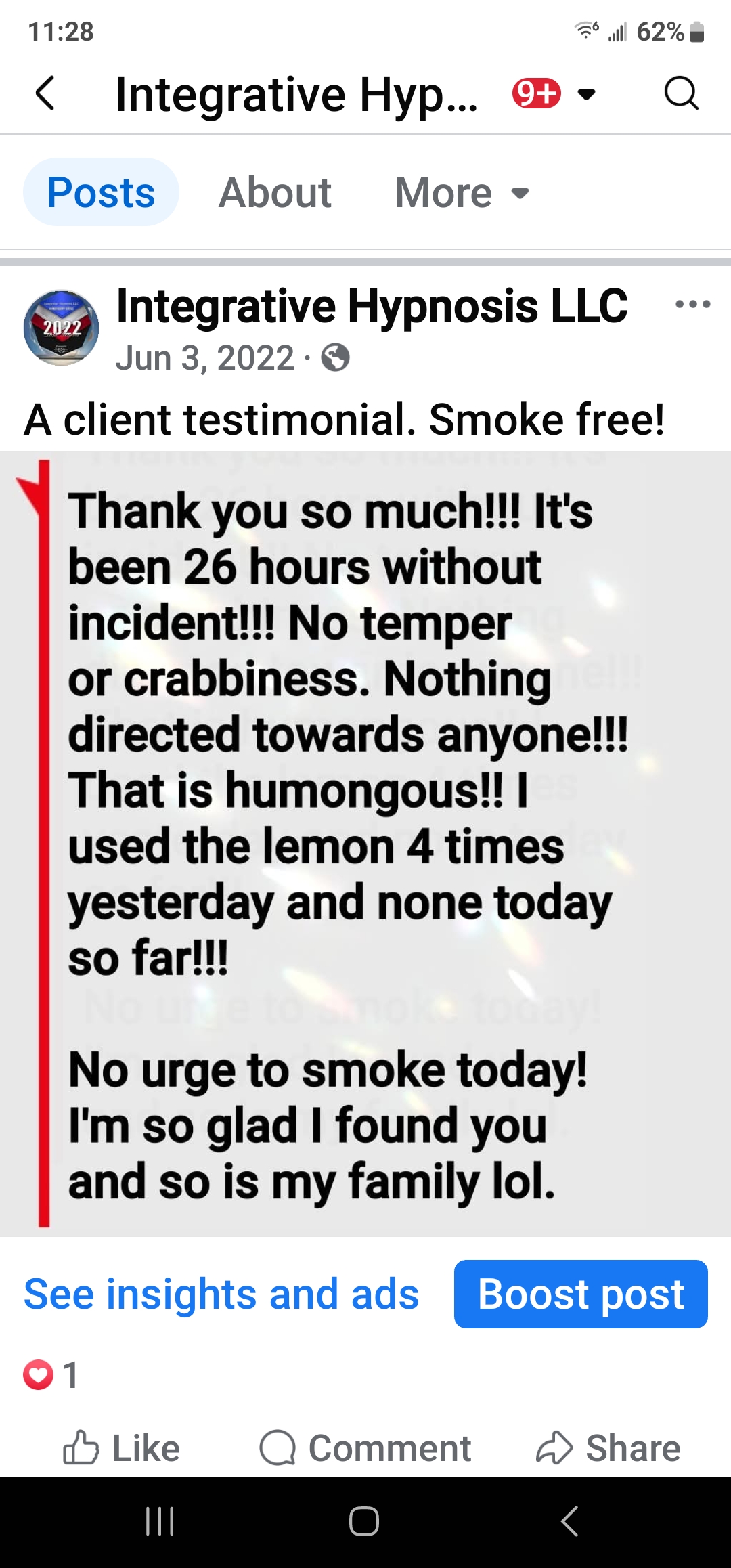Open the Integrative Hypnosis LLC page name
Viewport: 731px width, 1568px height.
pos(372,305)
